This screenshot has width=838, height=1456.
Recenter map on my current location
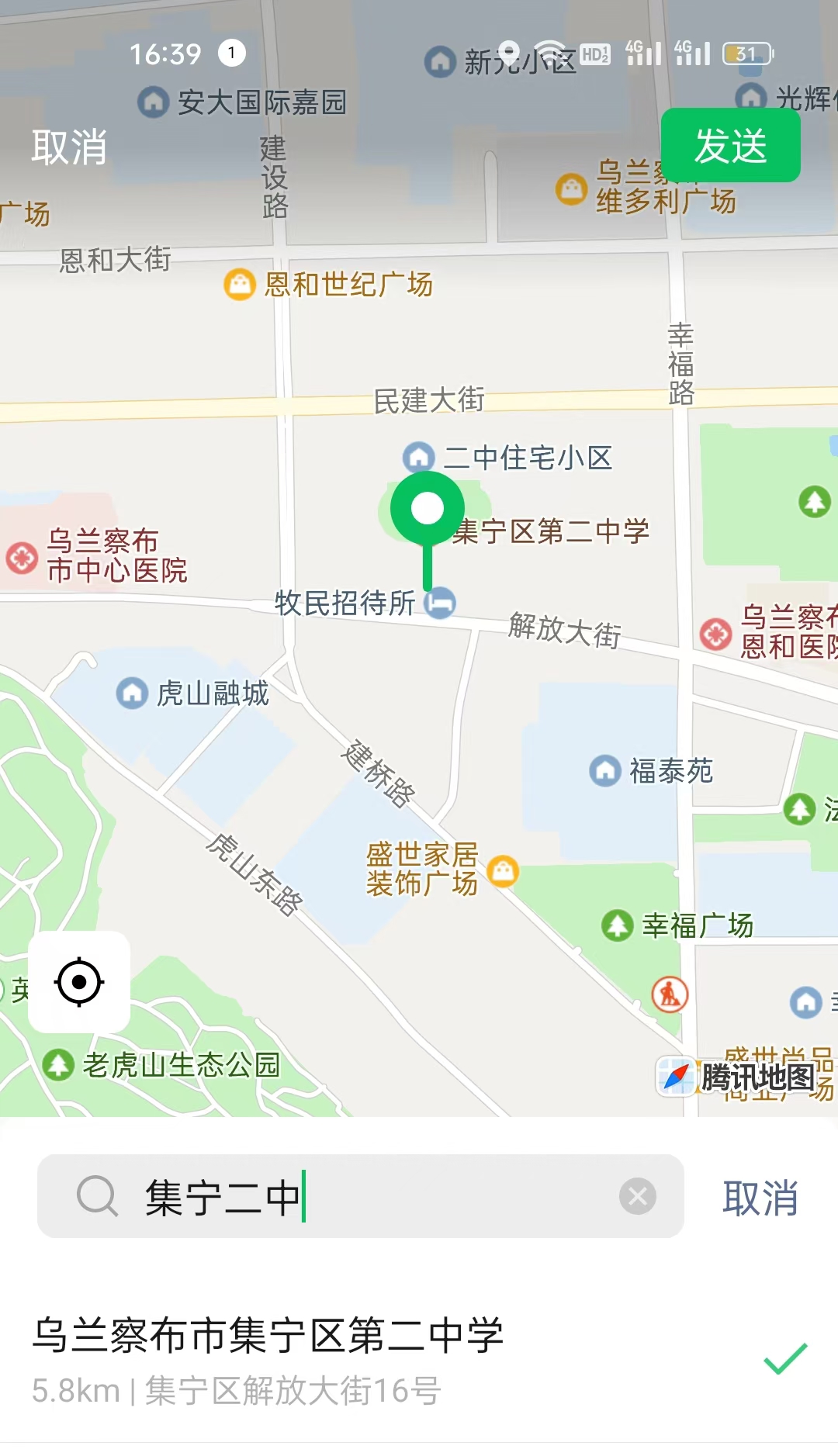click(x=79, y=982)
